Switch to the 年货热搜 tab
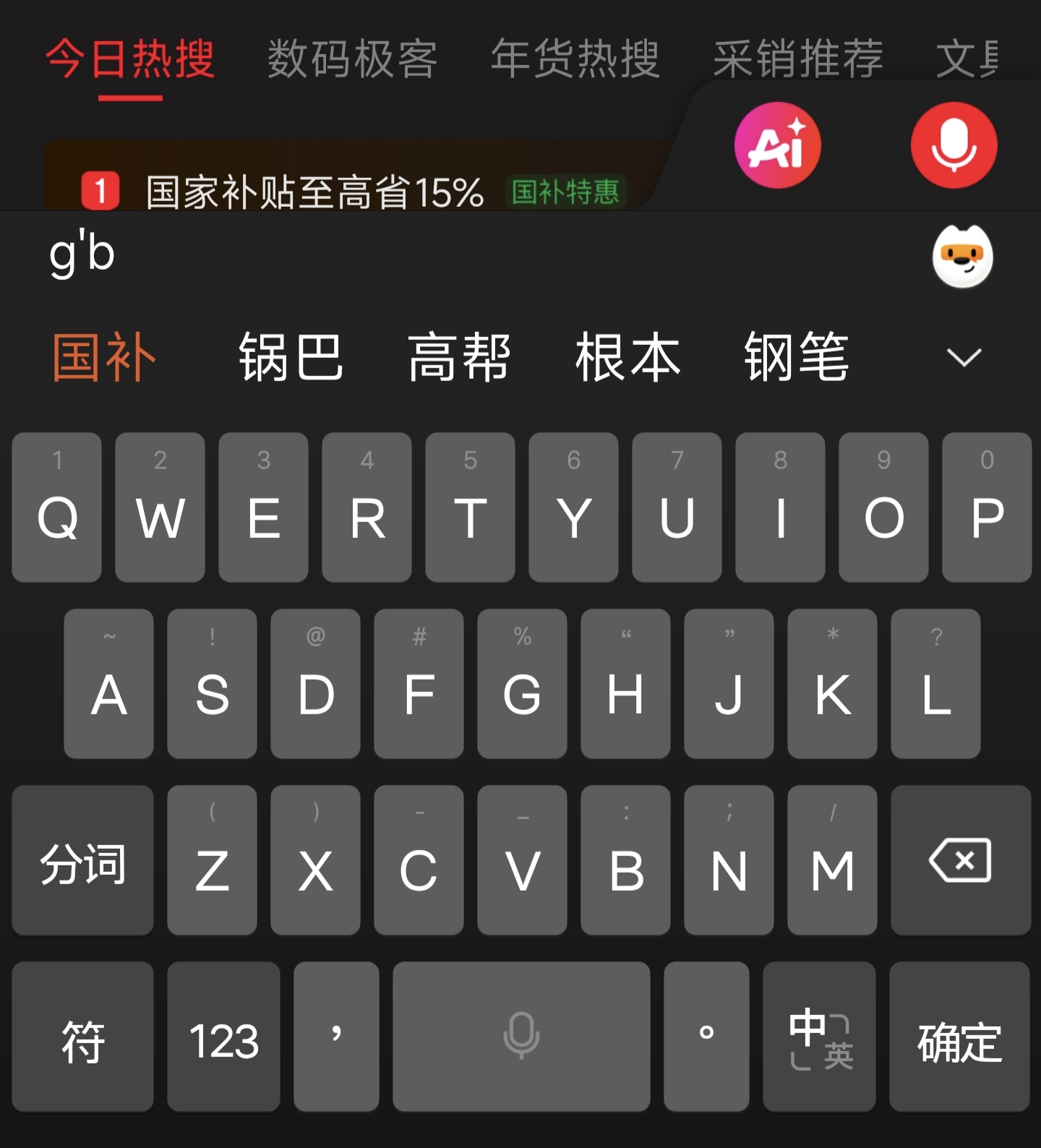The image size is (1041, 1148). click(575, 59)
